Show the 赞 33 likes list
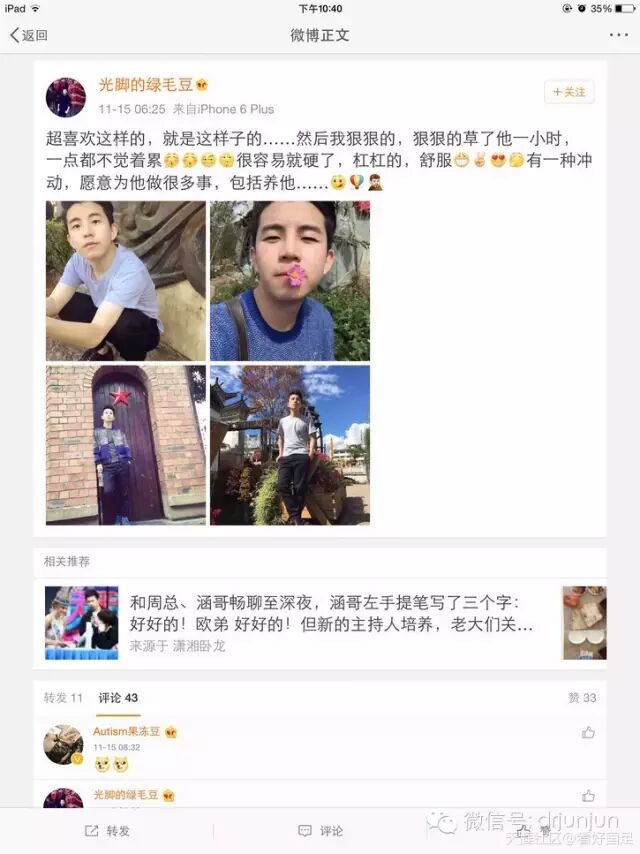Viewport: 640px width, 854px height. pyautogui.click(x=582, y=698)
